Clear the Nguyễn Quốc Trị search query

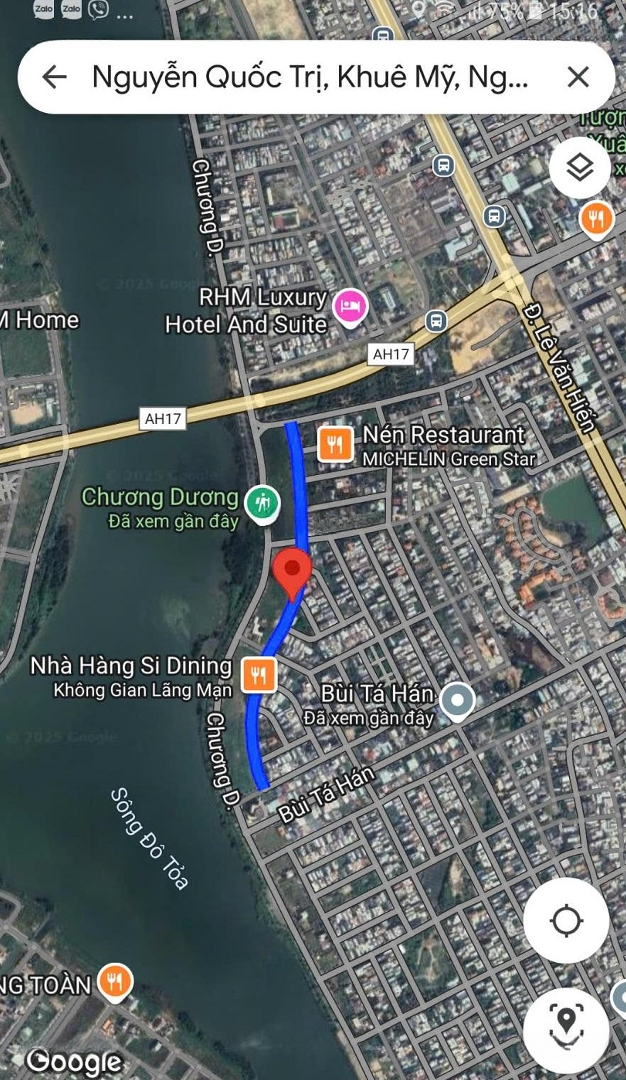[x=578, y=77]
